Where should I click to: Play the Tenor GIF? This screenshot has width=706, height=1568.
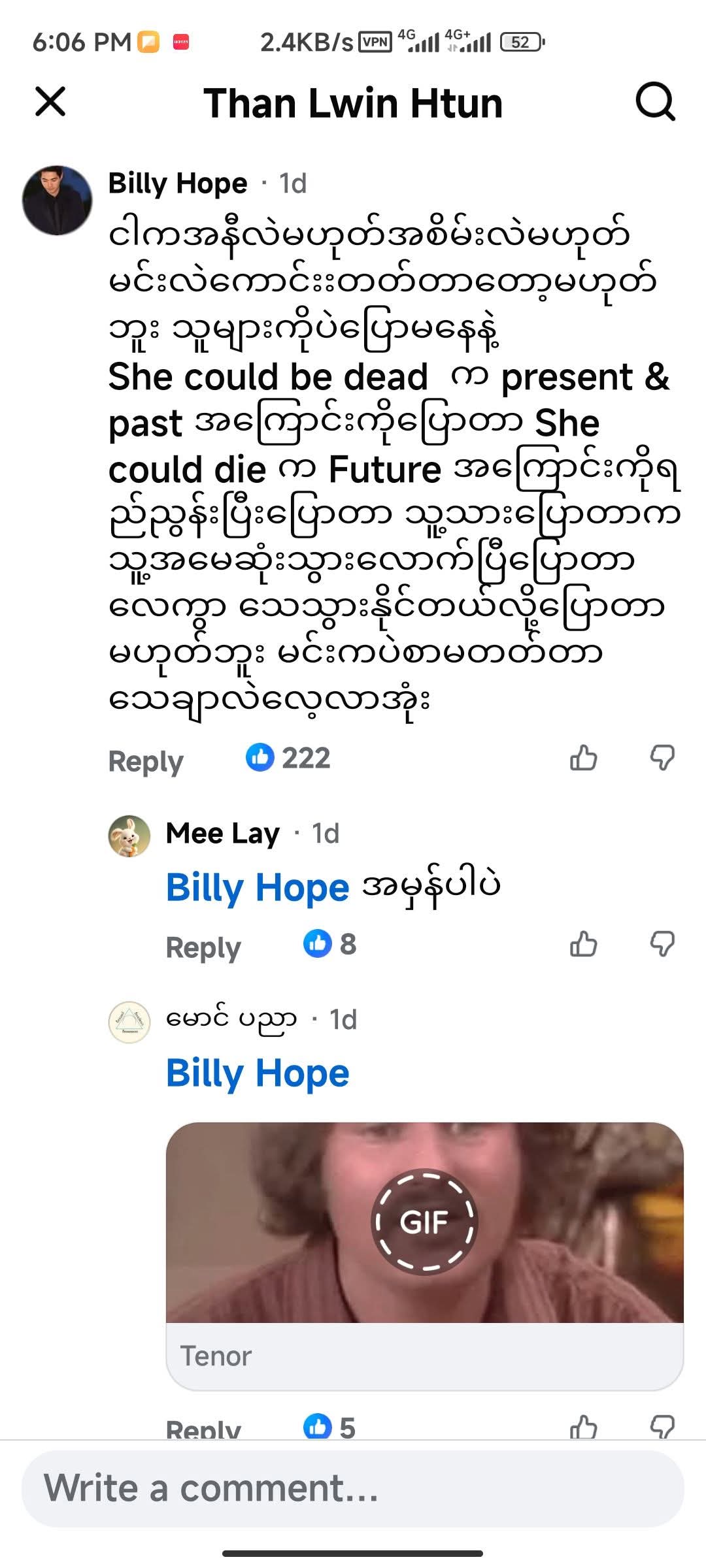point(424,1222)
